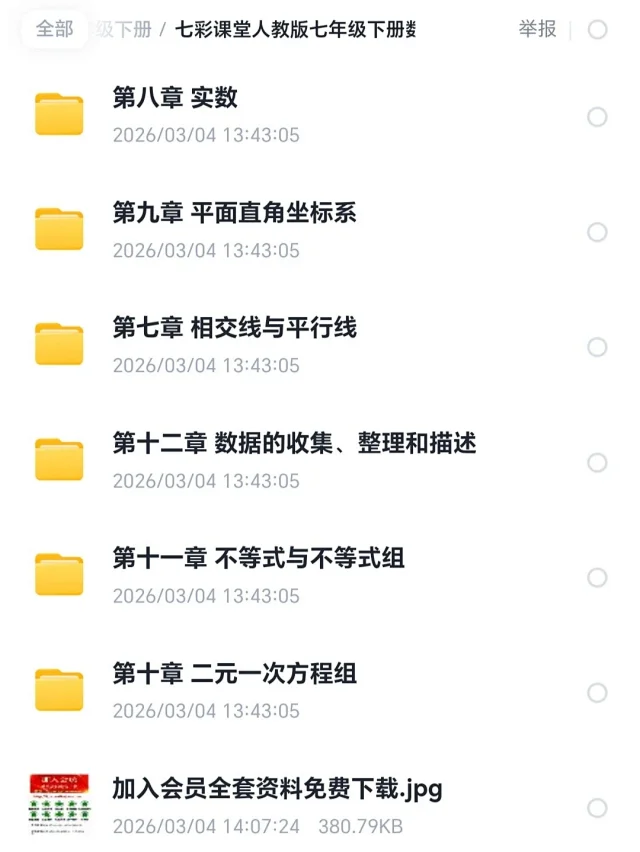Open the folder 第九章 平面直角坐标系

(x=234, y=213)
